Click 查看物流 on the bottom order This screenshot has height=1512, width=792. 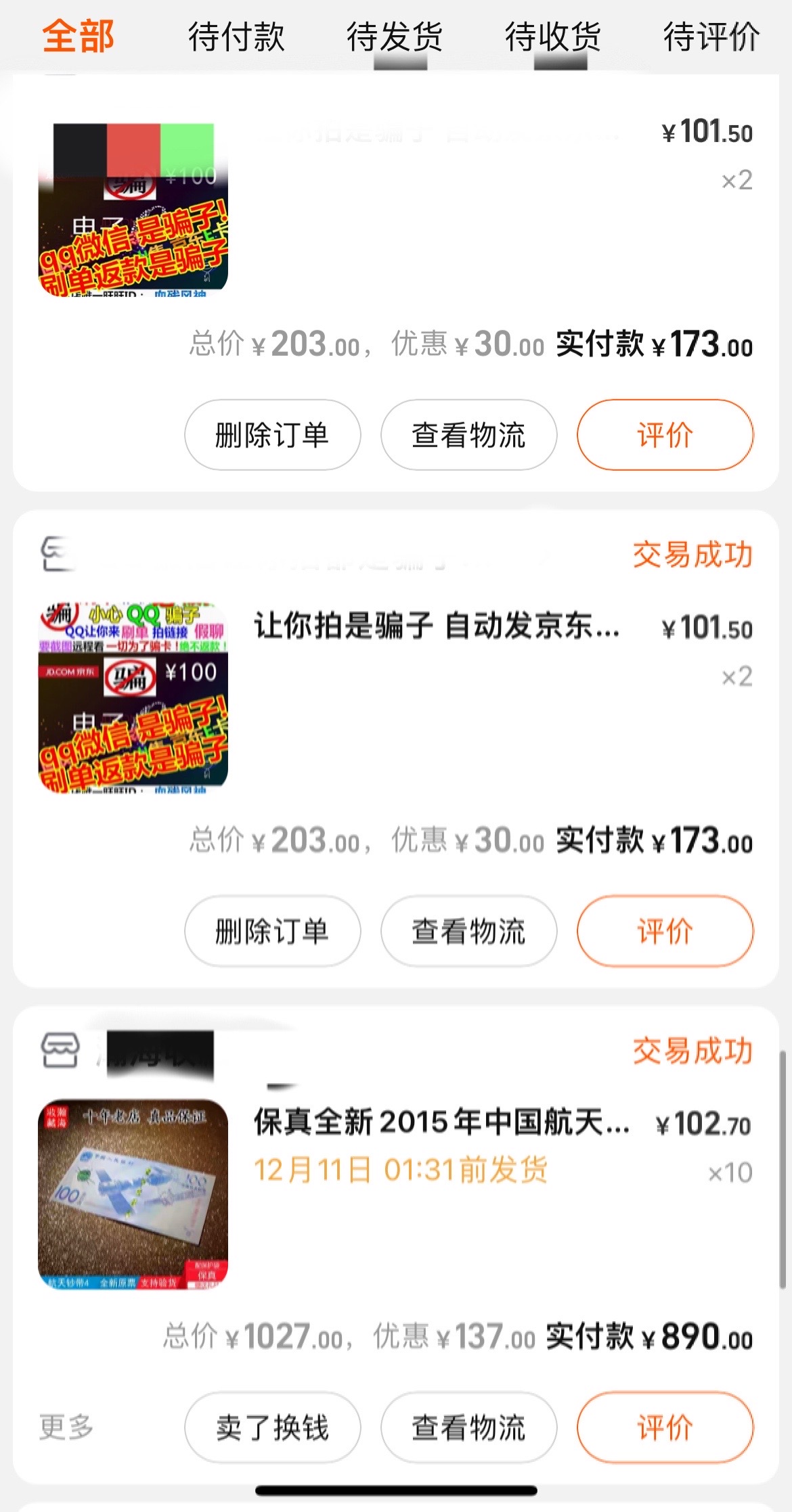pyautogui.click(x=469, y=1427)
